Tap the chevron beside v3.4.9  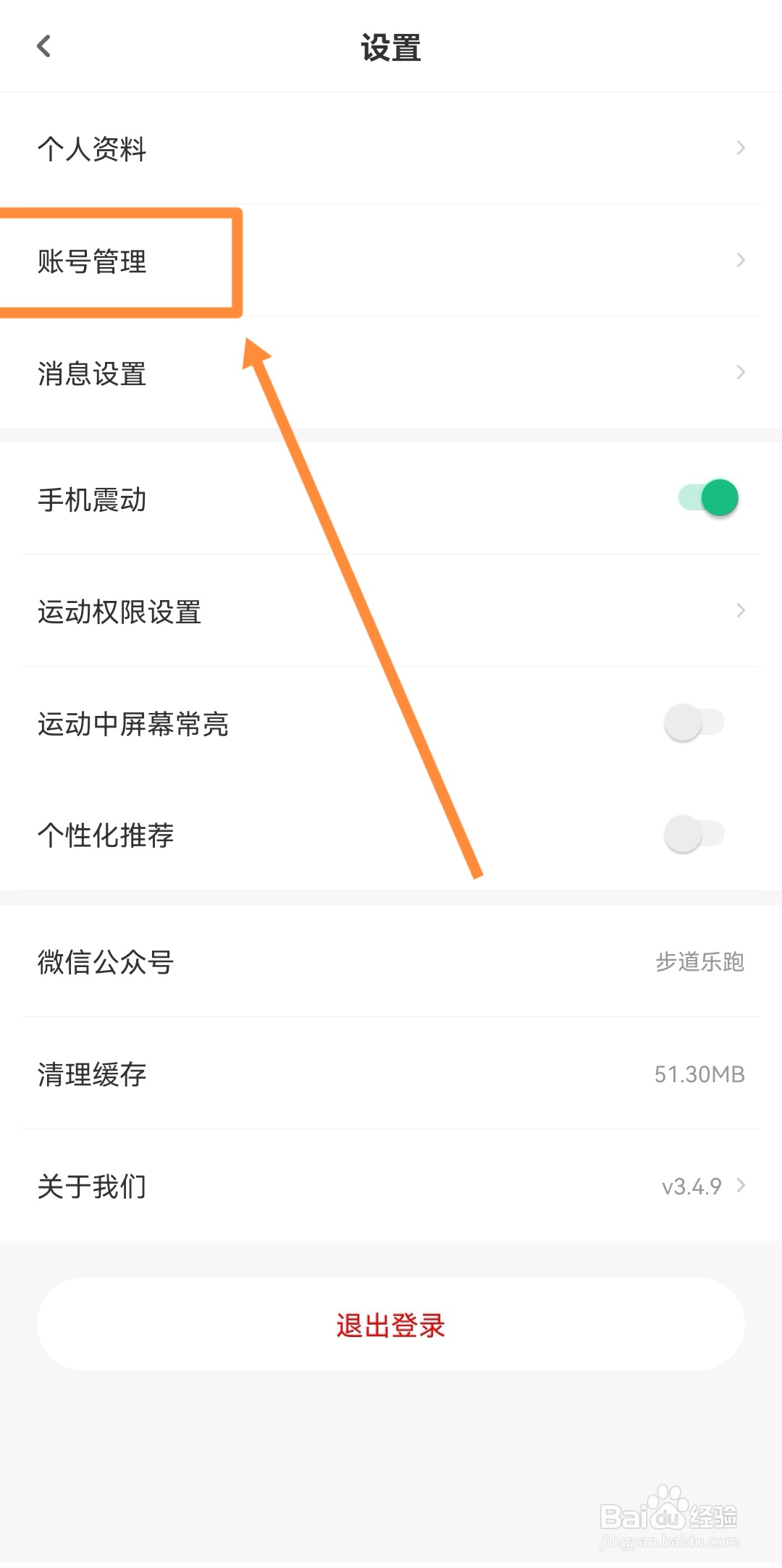[740, 1185]
